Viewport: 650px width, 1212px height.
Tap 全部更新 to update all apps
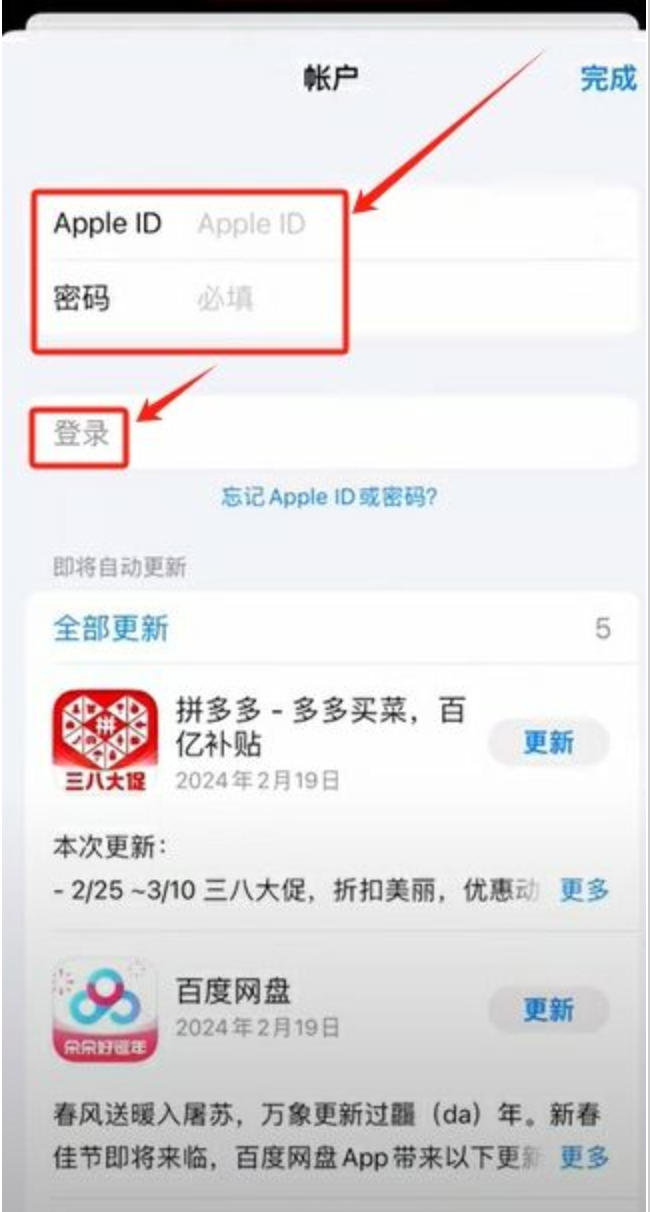coord(110,628)
